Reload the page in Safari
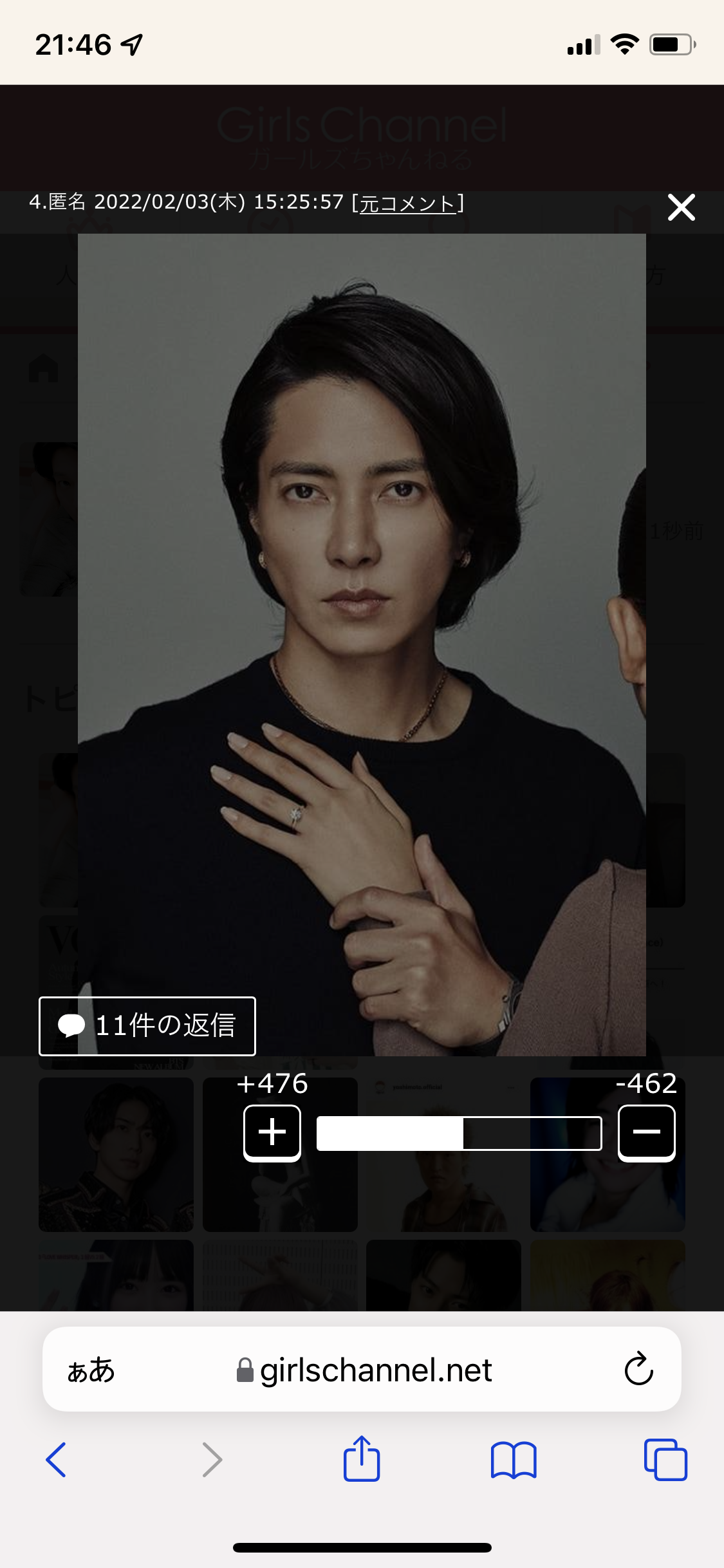This screenshot has height=1568, width=724. 638,1368
